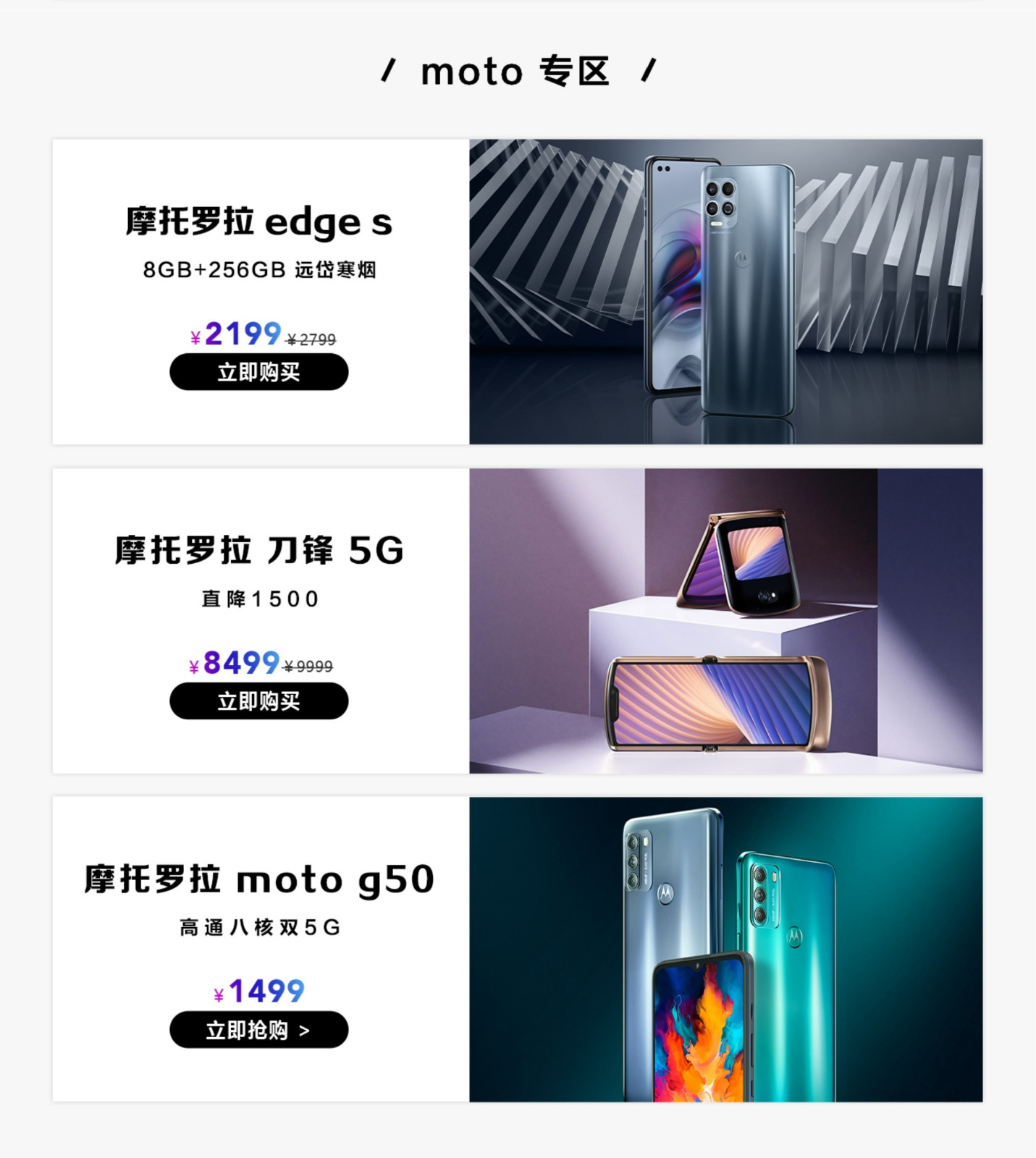The height and width of the screenshot is (1158, 1036).
Task: Tap 立即购买 for 摩托罗拉 刀锋 5G
Action: pyautogui.click(x=258, y=701)
